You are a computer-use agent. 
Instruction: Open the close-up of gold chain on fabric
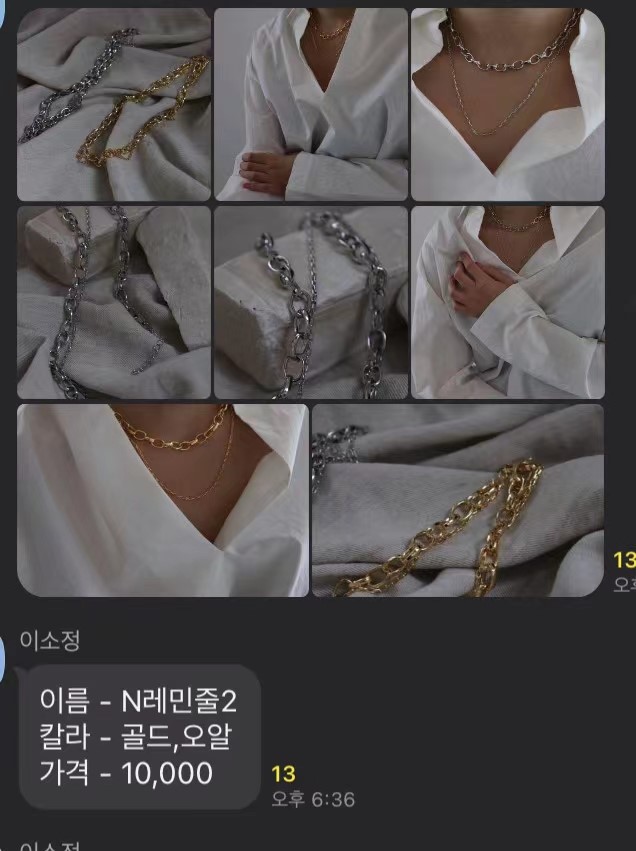(x=458, y=500)
